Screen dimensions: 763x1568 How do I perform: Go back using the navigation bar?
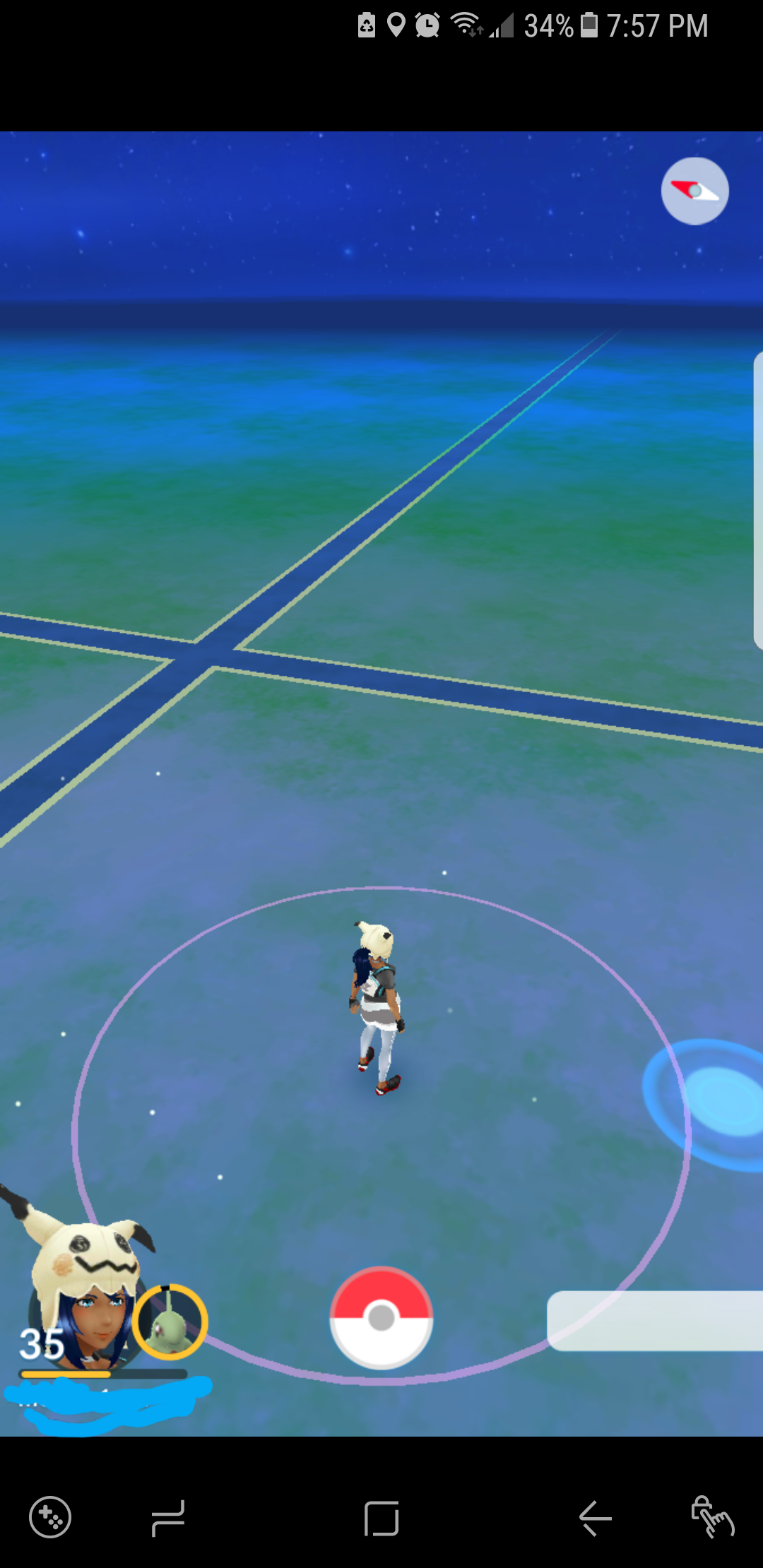[x=595, y=1519]
